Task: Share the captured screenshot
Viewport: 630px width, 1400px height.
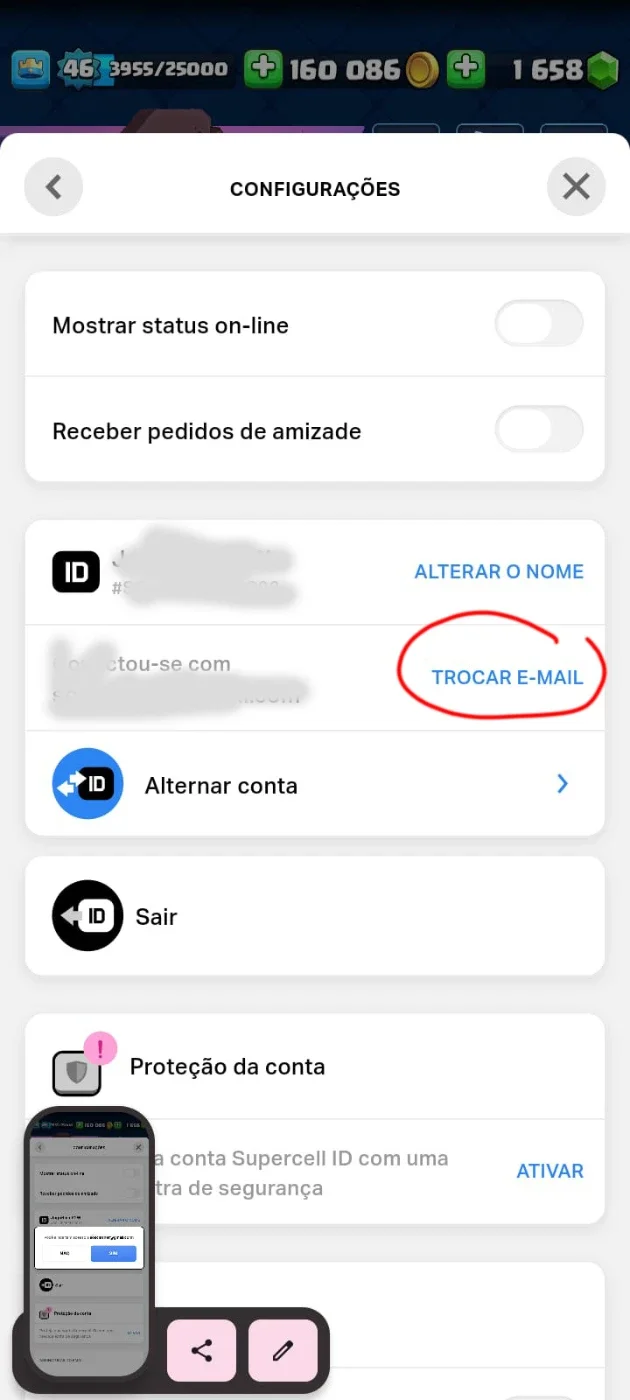Action: click(202, 1351)
